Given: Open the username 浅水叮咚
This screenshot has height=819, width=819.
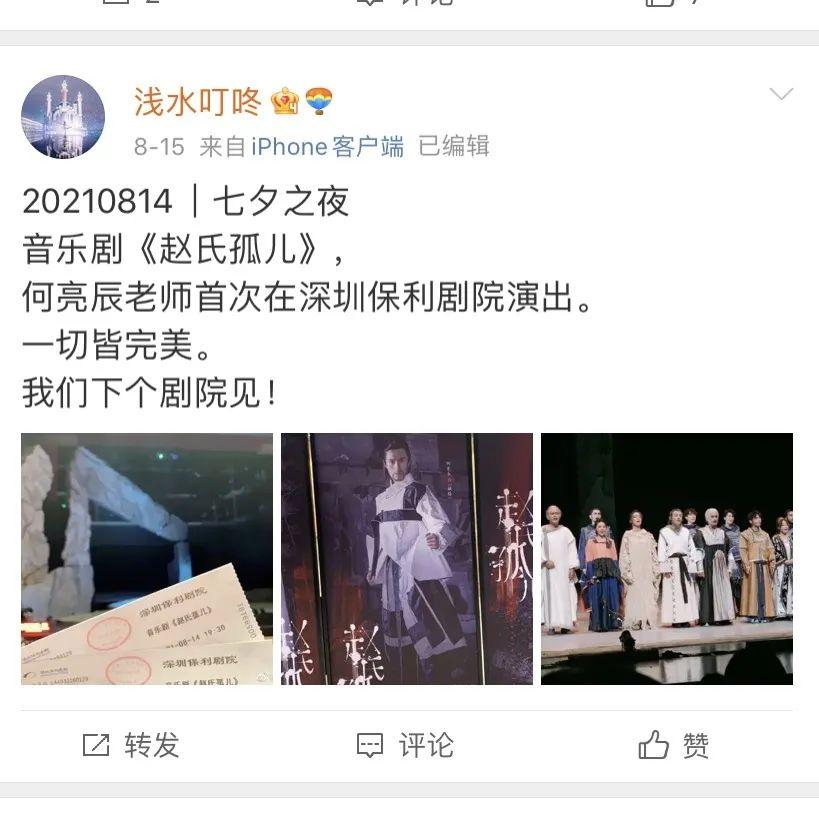Looking at the screenshot, I should [198, 101].
